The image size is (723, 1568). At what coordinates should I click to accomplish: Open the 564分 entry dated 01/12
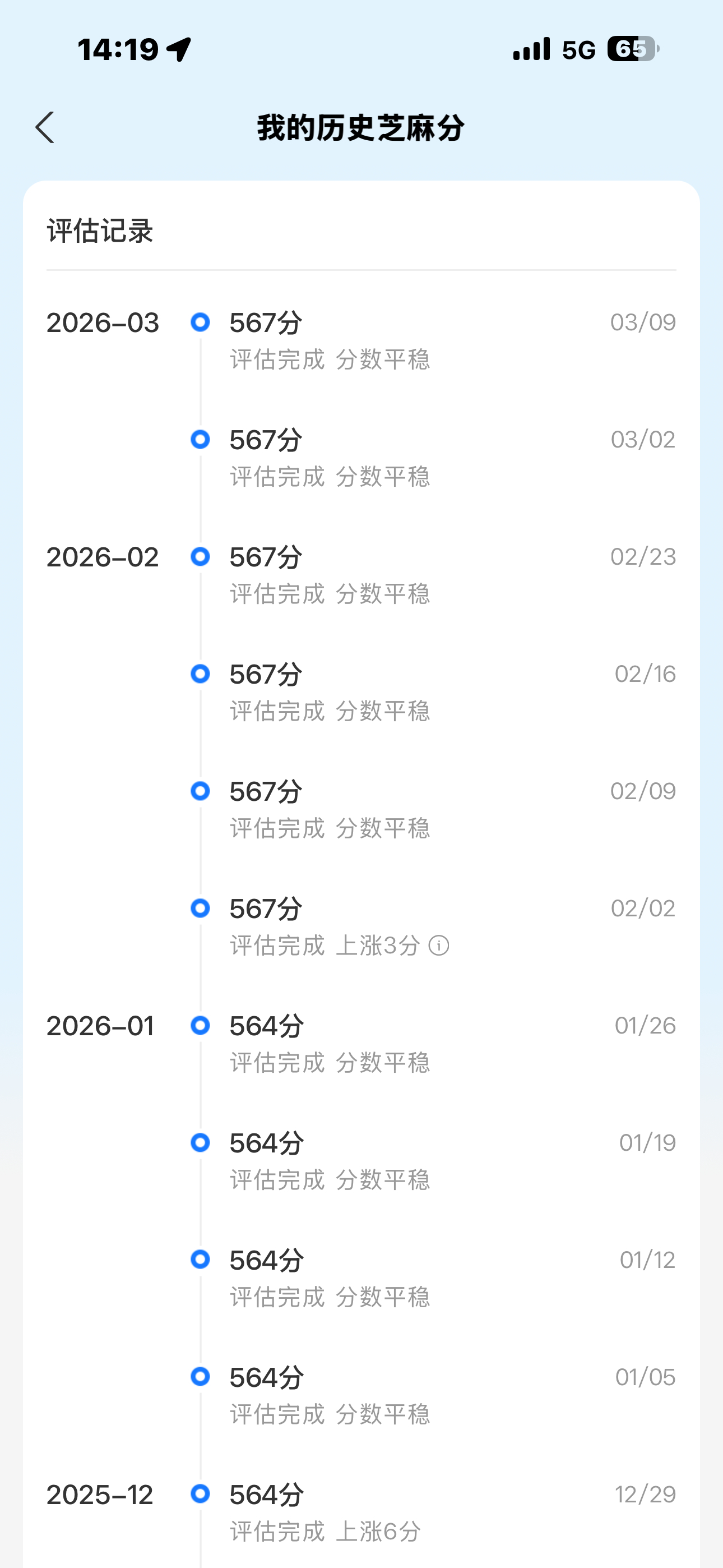tap(266, 1259)
